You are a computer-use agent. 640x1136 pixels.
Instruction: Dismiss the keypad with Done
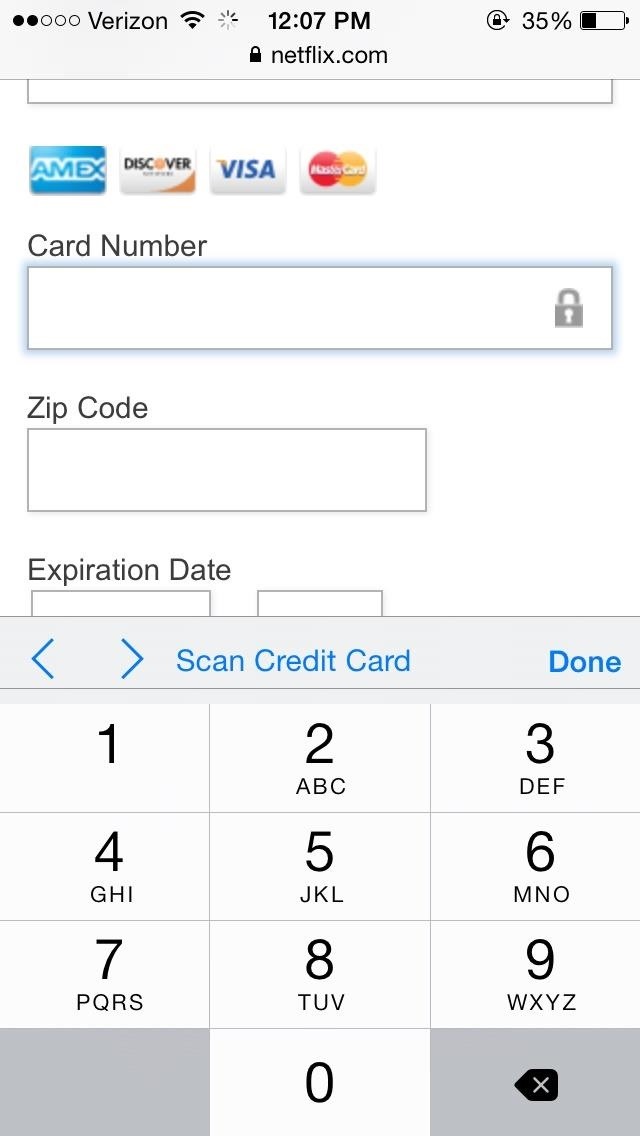pyautogui.click(x=584, y=661)
